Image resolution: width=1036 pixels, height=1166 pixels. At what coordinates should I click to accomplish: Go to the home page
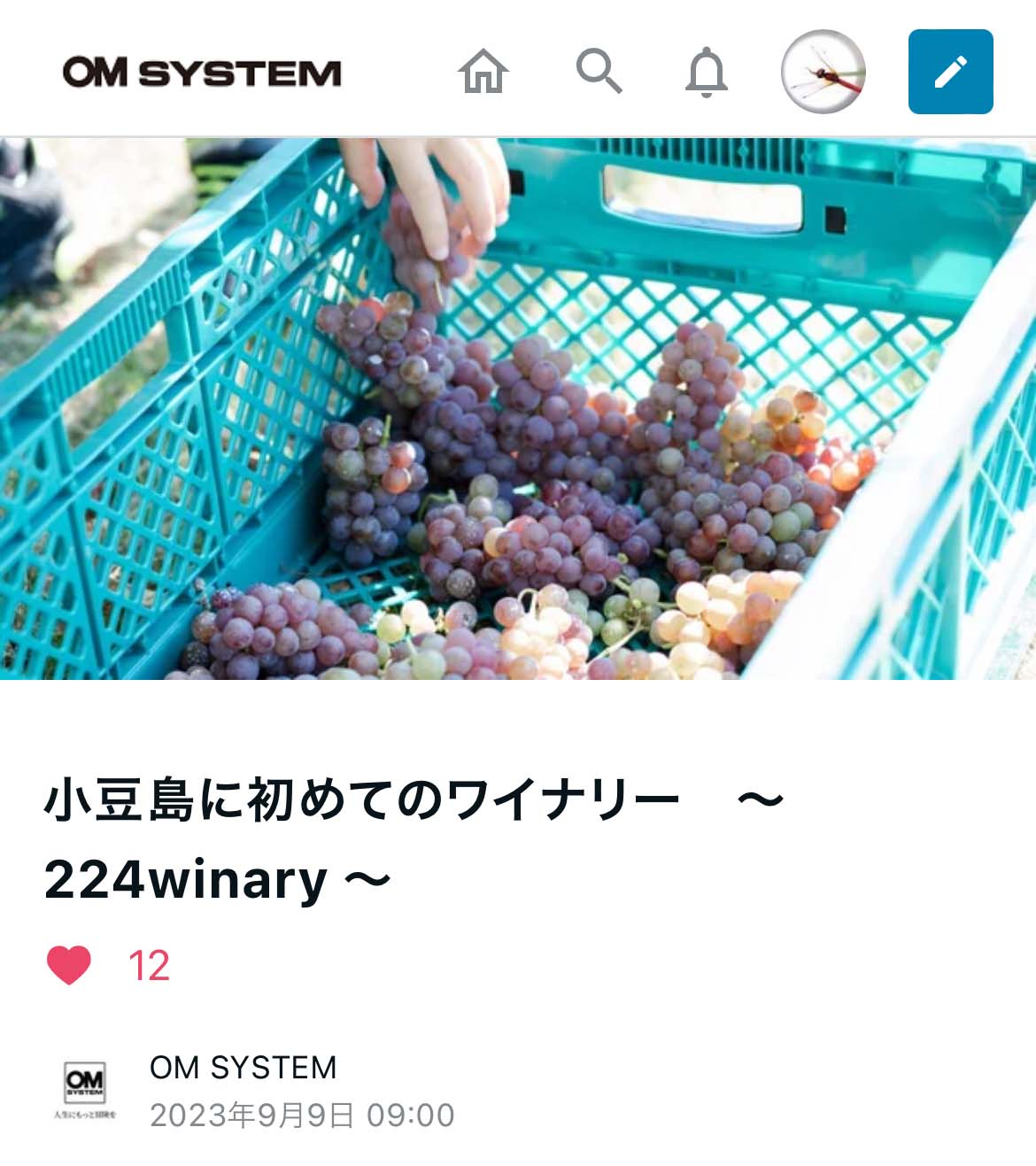tap(483, 72)
